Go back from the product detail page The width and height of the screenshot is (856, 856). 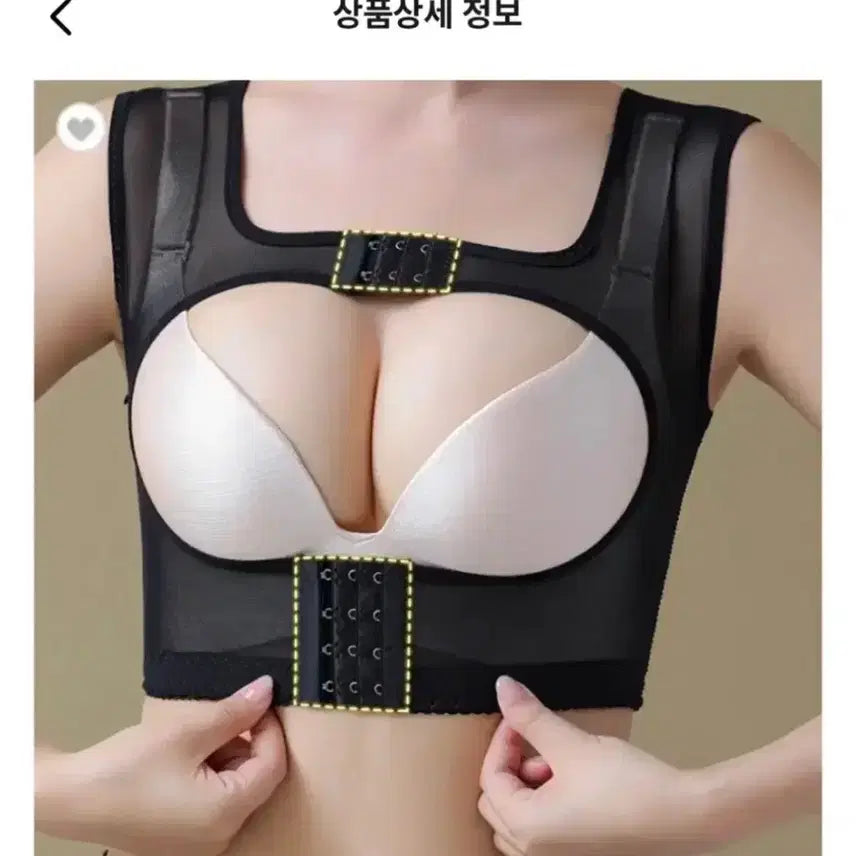pos(62,16)
